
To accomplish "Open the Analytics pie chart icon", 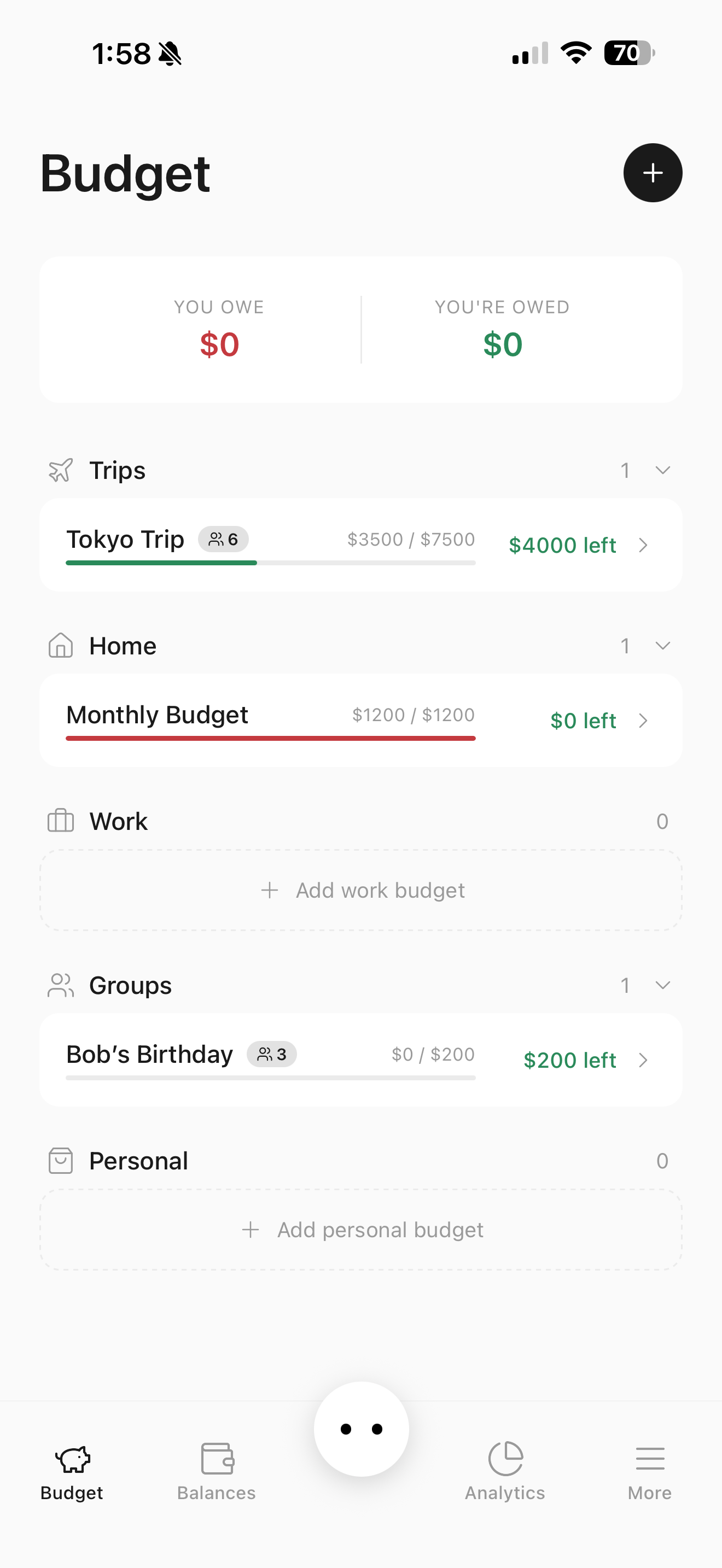I will pyautogui.click(x=505, y=1460).
